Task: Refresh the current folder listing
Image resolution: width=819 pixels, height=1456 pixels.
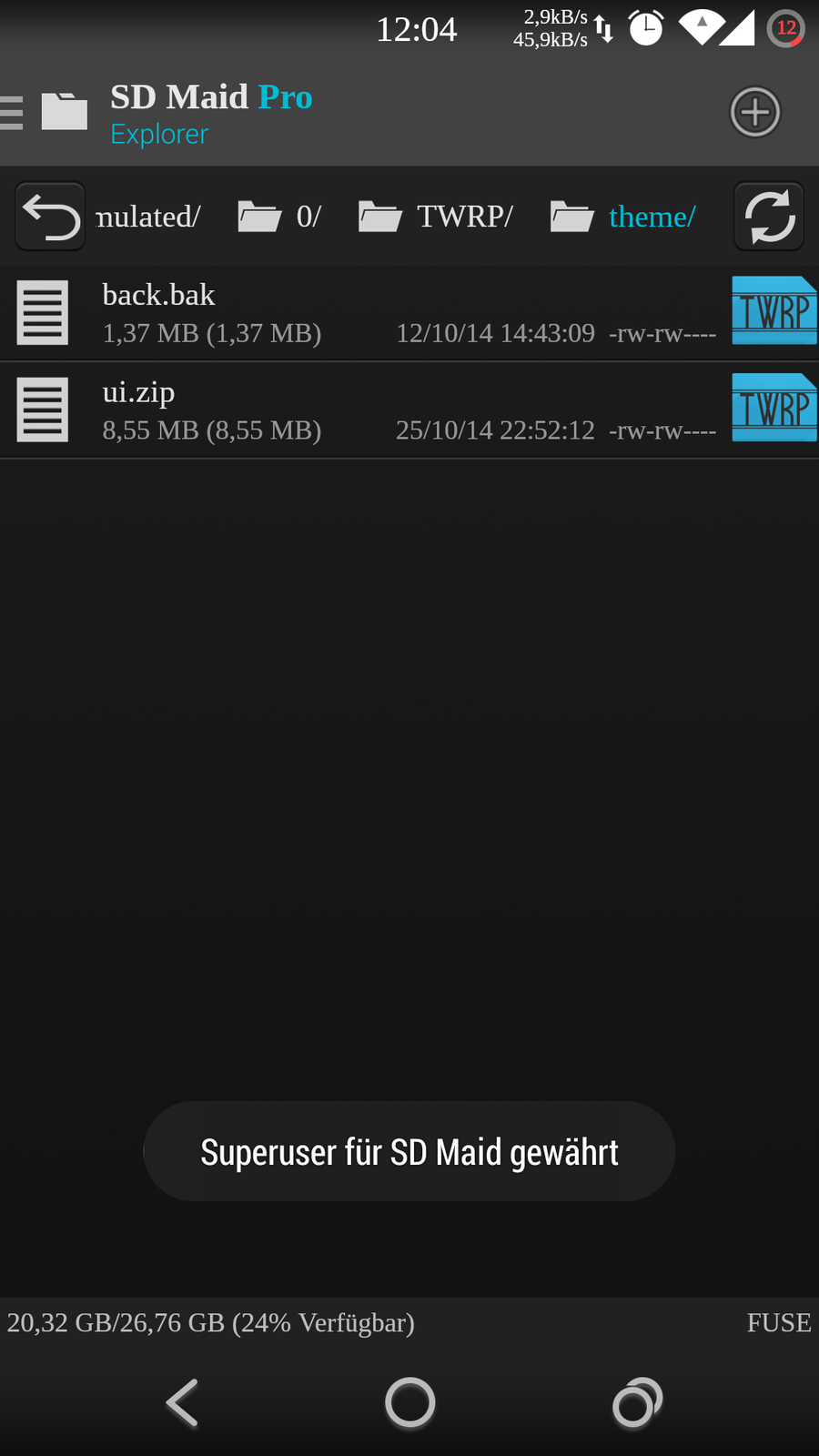Action: (769, 217)
